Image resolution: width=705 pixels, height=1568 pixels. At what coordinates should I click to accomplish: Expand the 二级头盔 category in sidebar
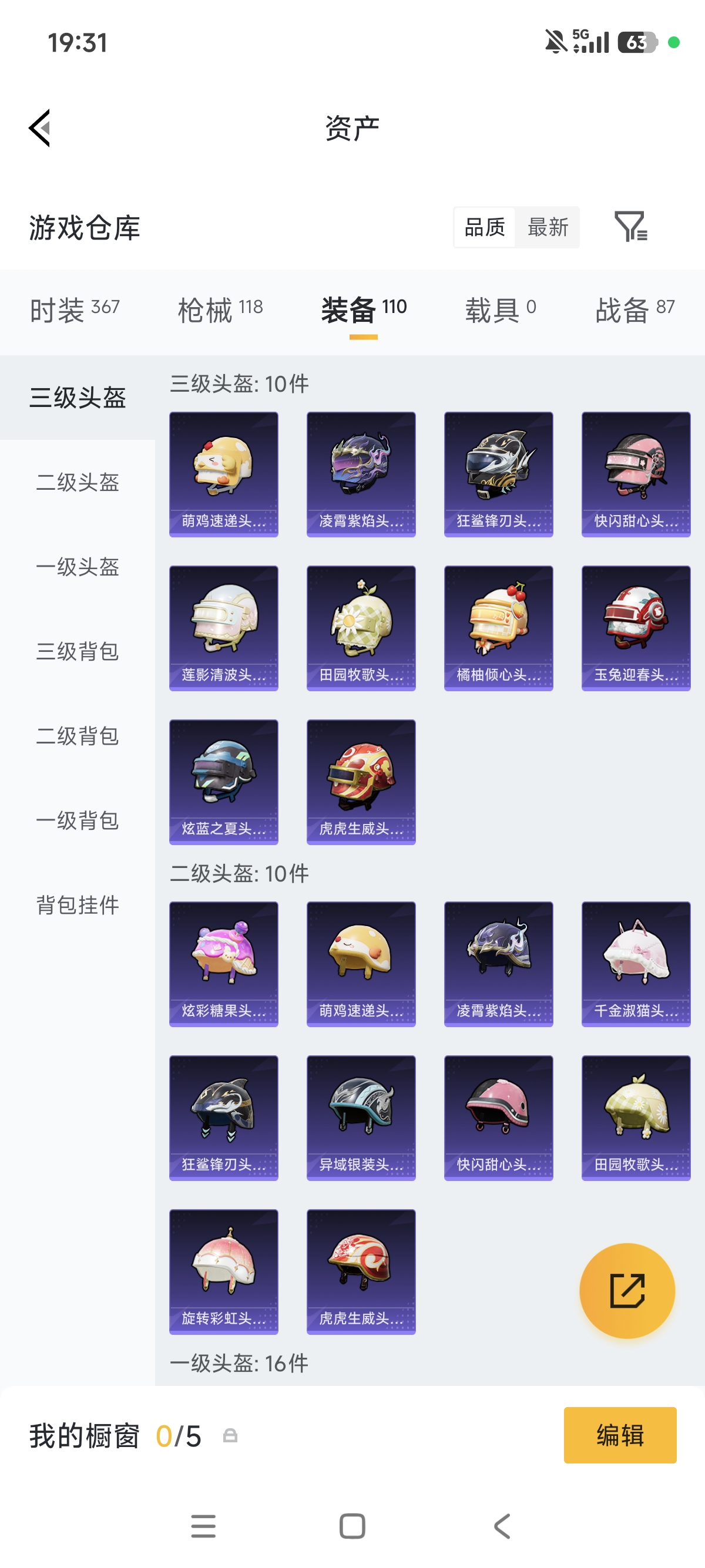79,483
